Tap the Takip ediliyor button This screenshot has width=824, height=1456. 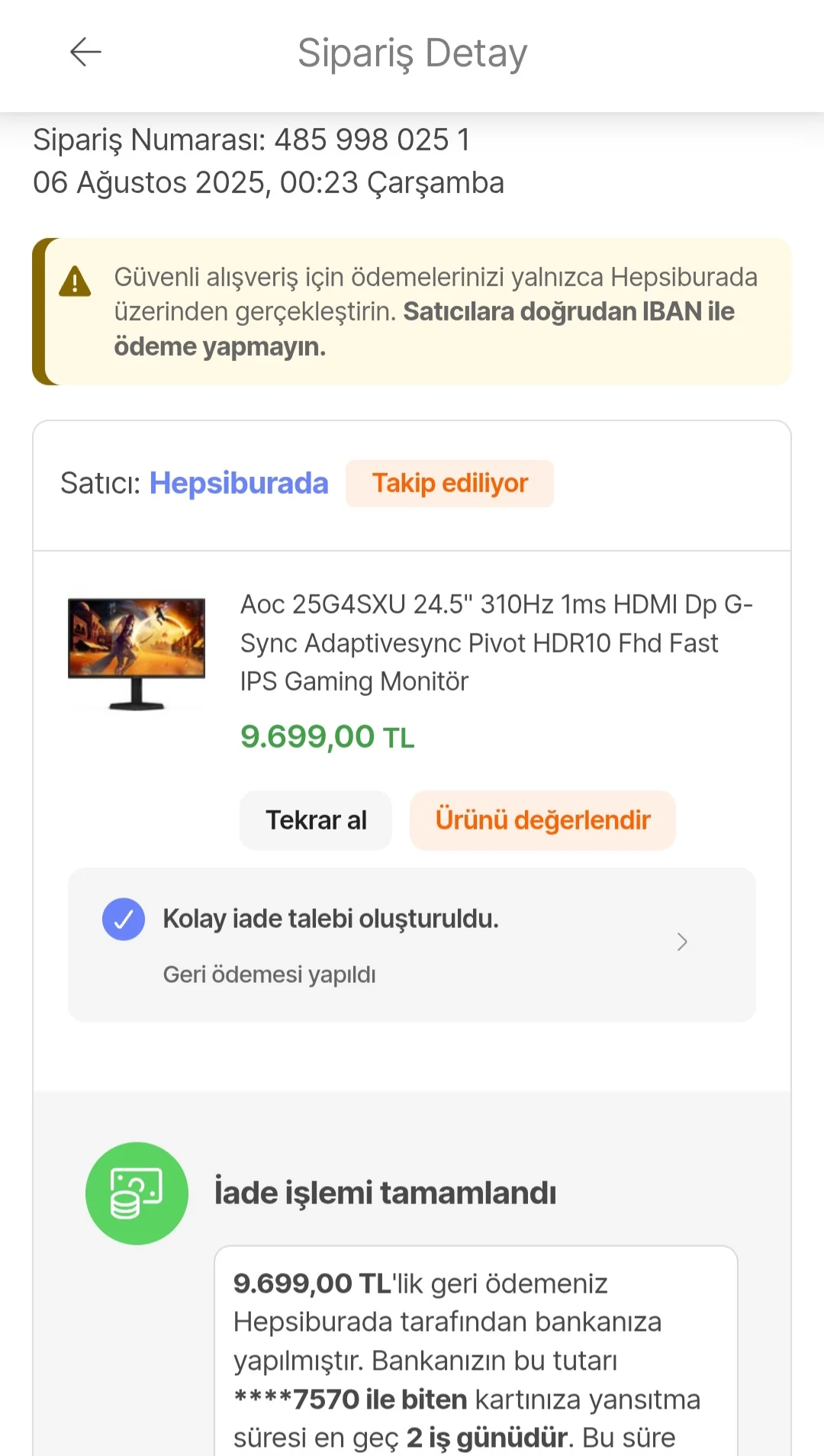click(449, 483)
